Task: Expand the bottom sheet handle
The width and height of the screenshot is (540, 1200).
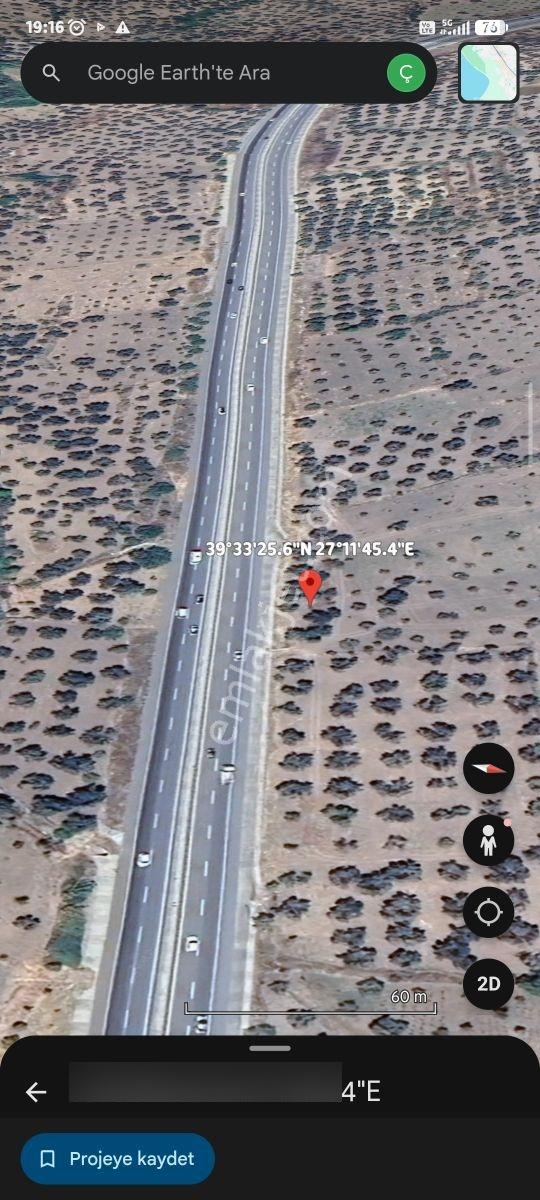Action: (x=270, y=1048)
